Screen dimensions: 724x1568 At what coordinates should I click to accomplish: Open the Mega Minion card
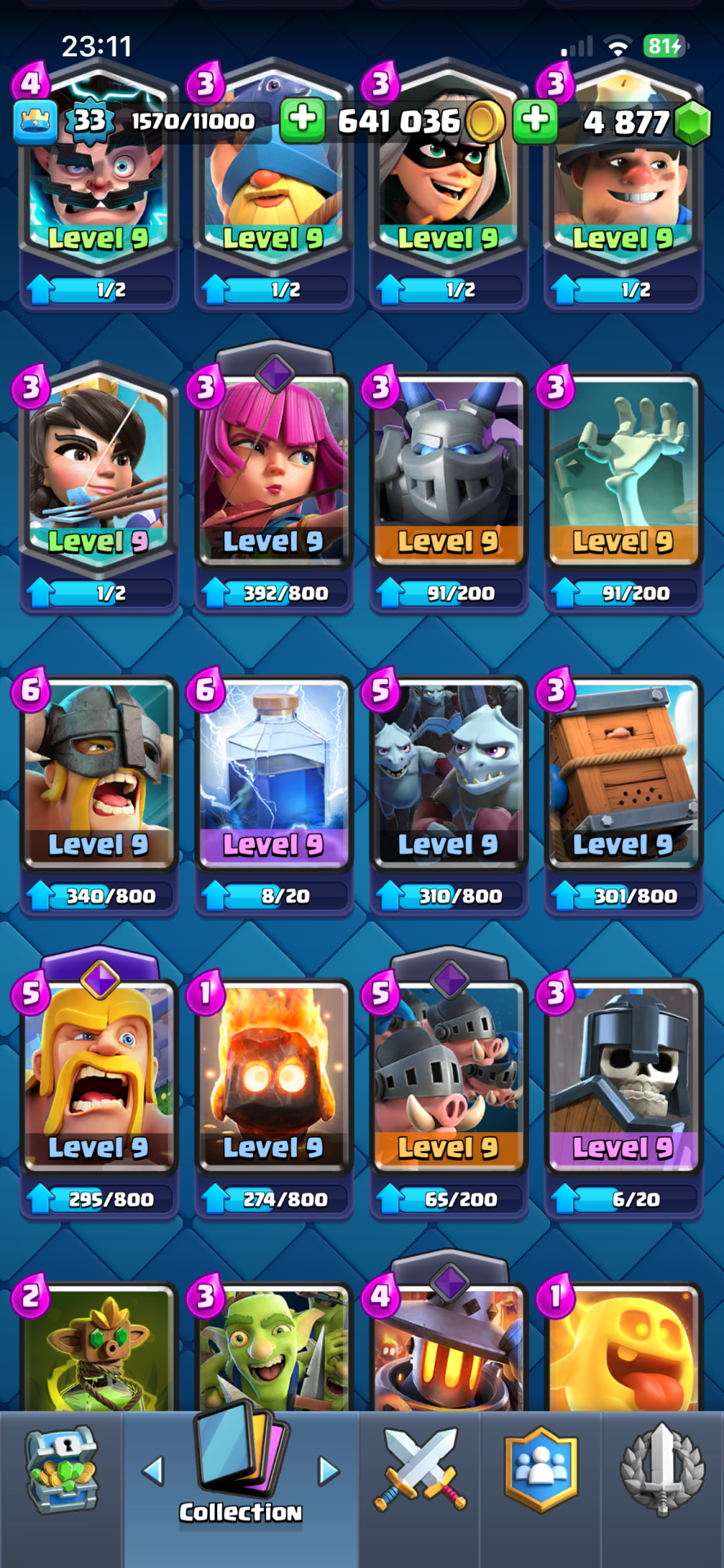(448, 474)
